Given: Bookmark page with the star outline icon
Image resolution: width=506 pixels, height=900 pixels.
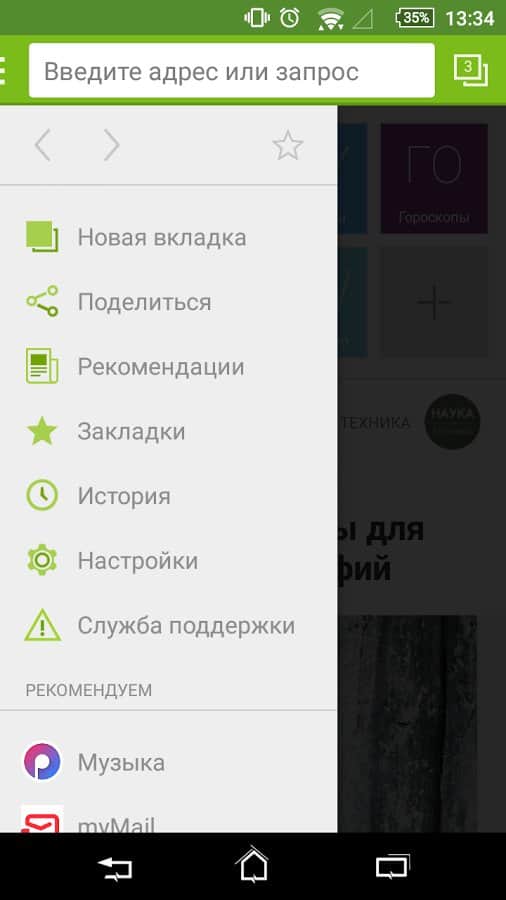Looking at the screenshot, I should click(x=287, y=146).
